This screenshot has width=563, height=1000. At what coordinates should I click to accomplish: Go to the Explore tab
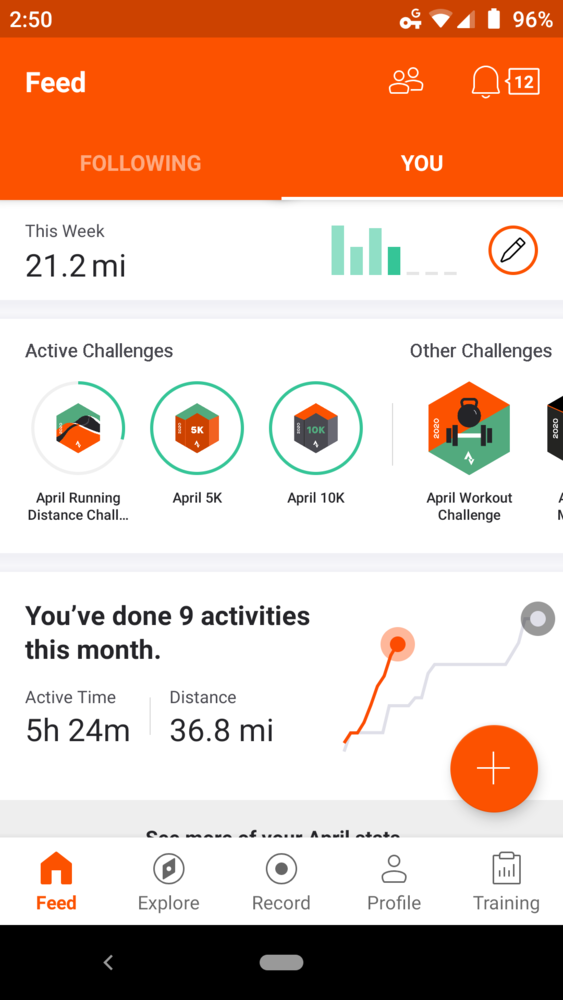click(169, 881)
